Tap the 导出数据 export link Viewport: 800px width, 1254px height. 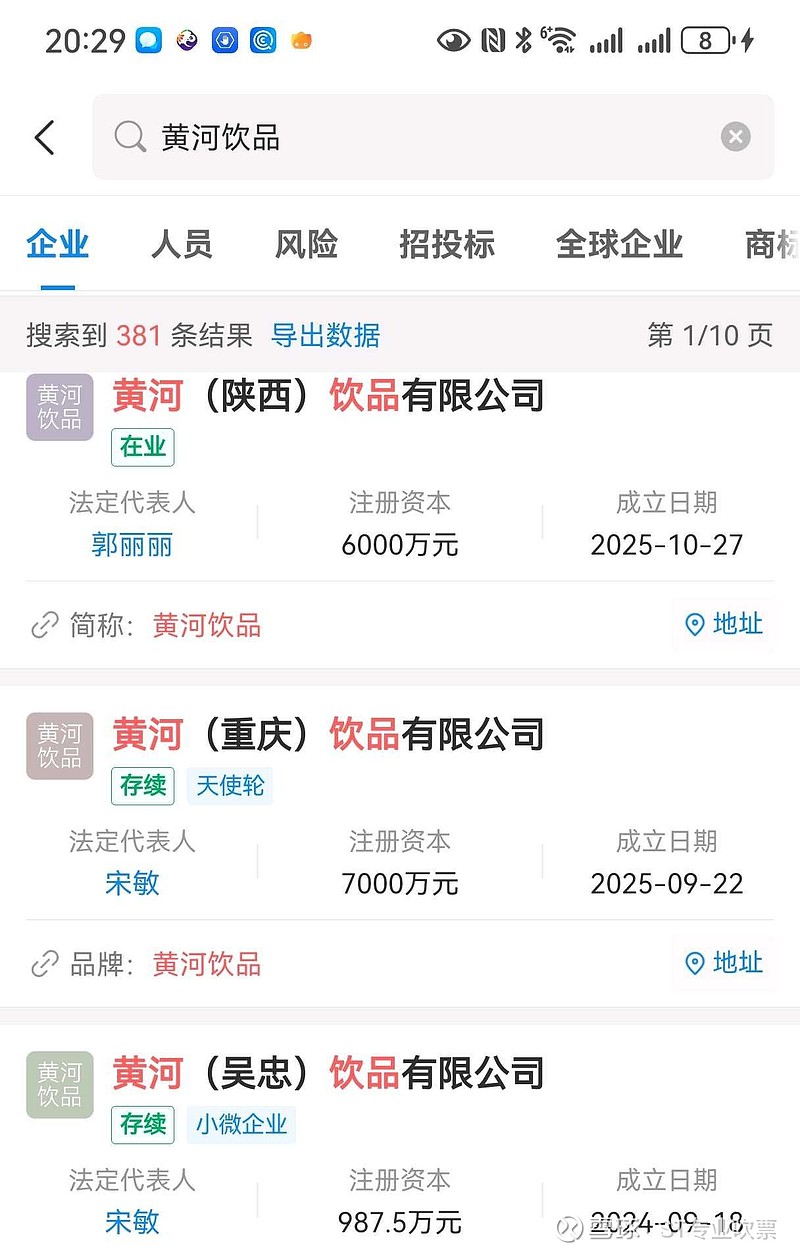point(324,337)
